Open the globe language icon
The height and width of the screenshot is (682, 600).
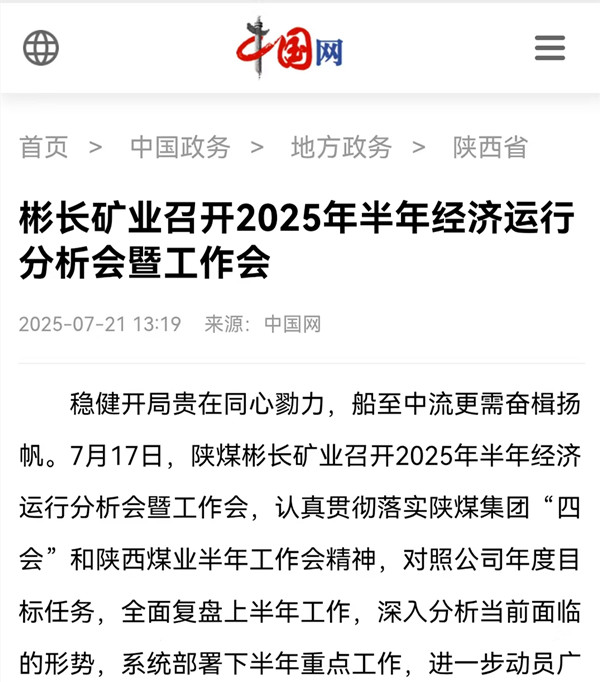[41, 48]
